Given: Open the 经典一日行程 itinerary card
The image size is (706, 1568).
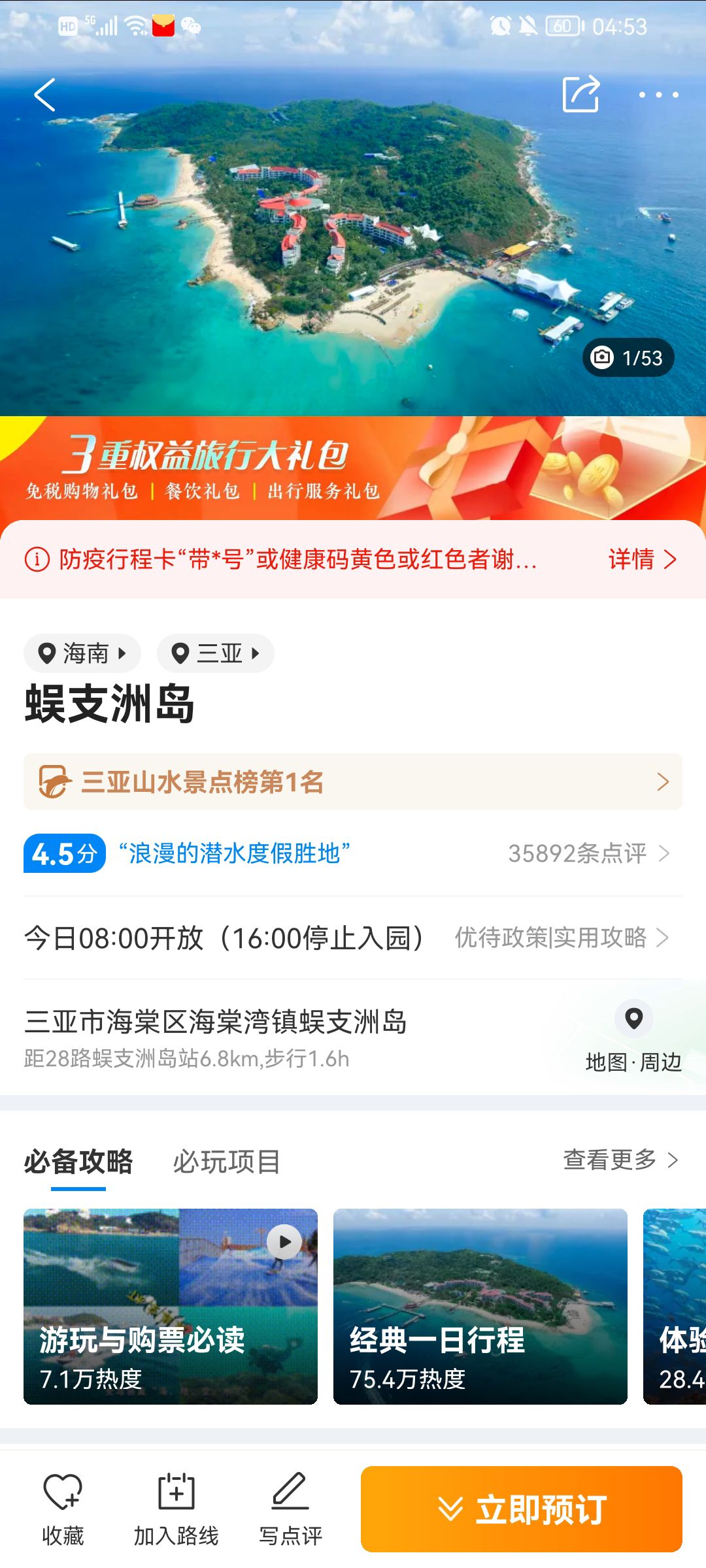Looking at the screenshot, I should [x=480, y=1307].
